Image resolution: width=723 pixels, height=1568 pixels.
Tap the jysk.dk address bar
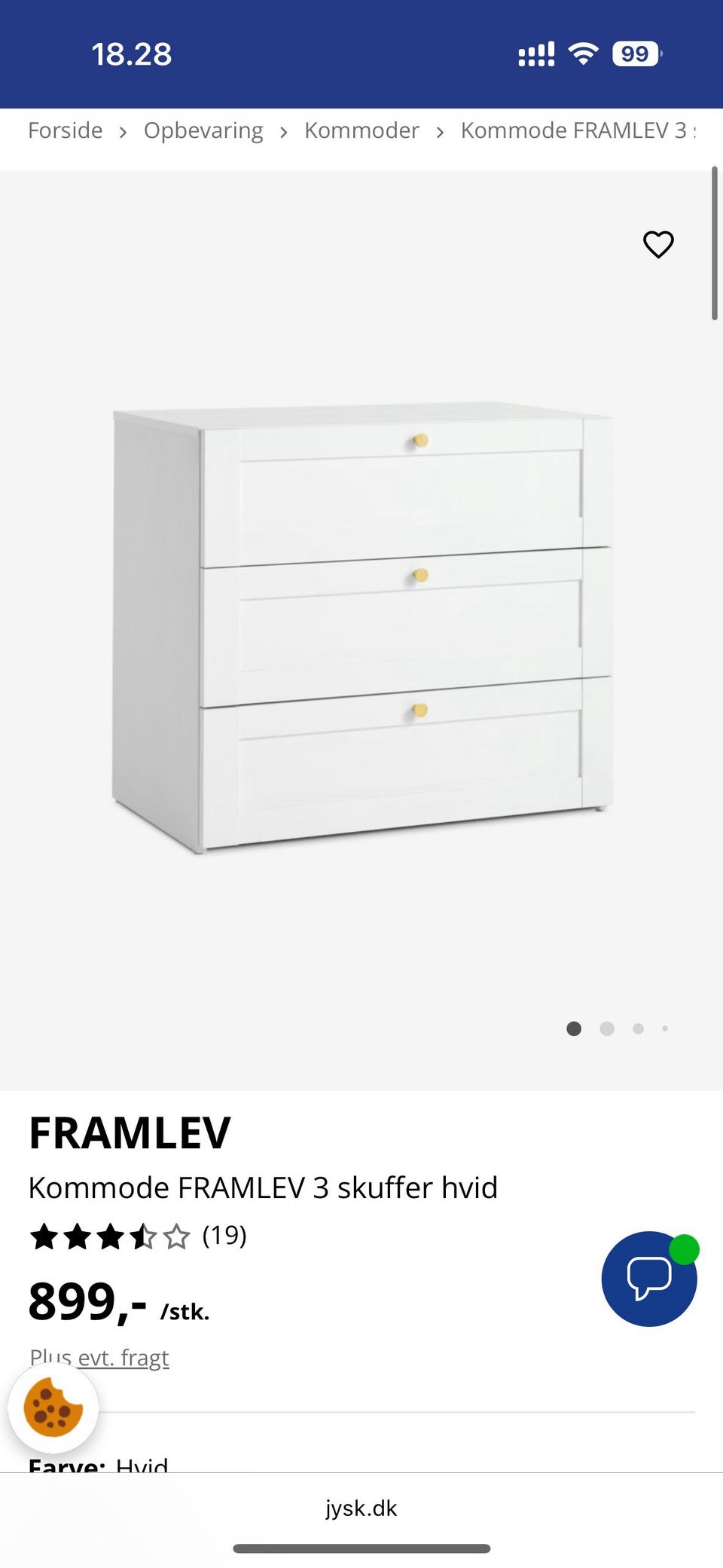361,1508
